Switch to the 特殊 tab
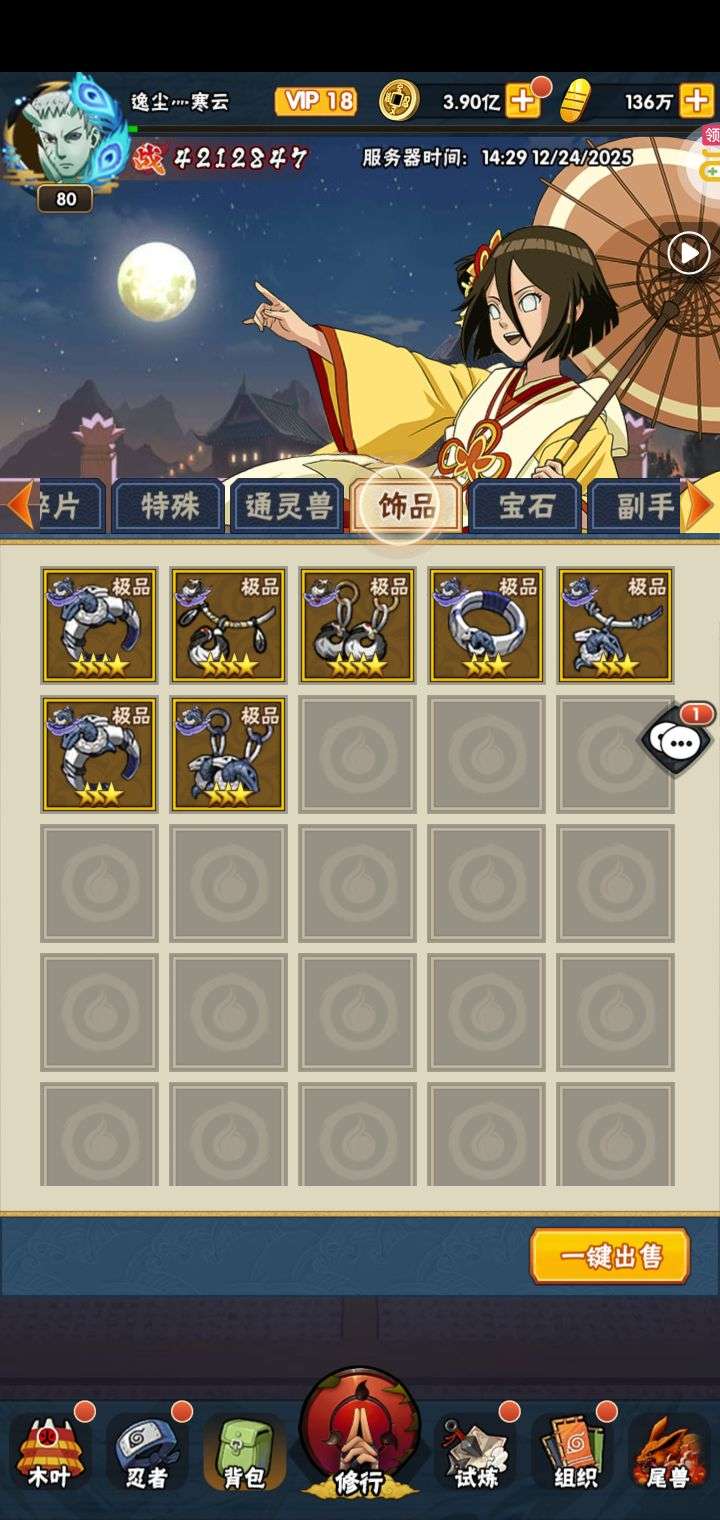The image size is (720, 1520). click(168, 507)
